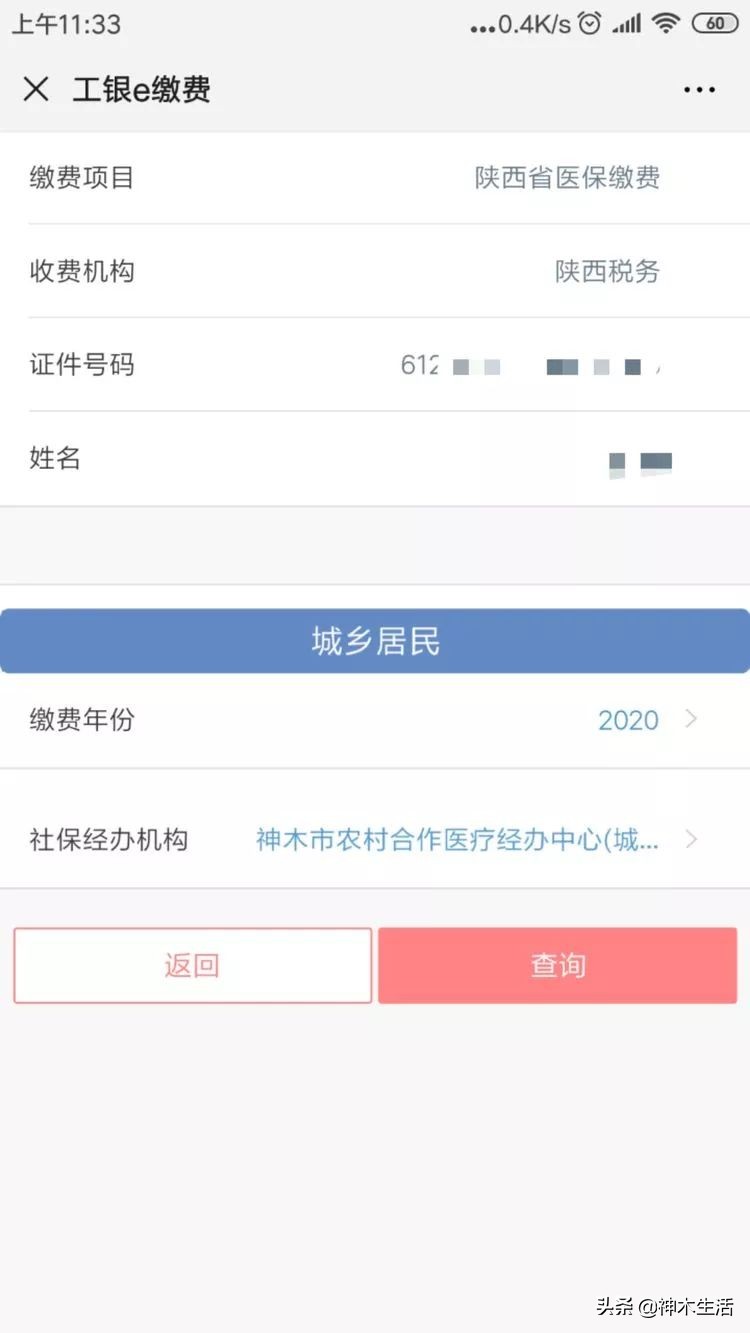This screenshot has height=1333, width=750.
Task: Tap the status bar time 上午11:33
Action: coord(65,24)
